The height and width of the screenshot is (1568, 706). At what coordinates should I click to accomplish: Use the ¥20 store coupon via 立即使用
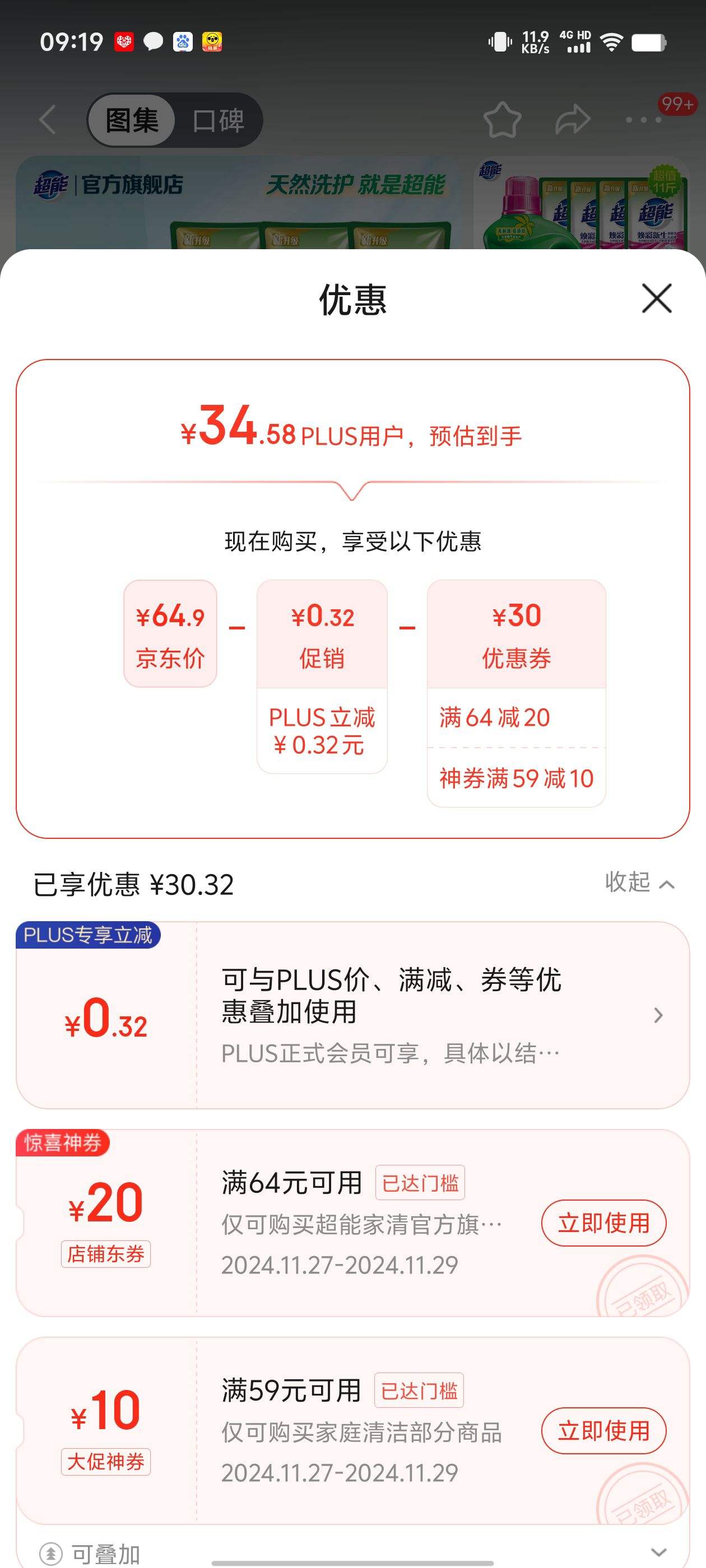602,1224
